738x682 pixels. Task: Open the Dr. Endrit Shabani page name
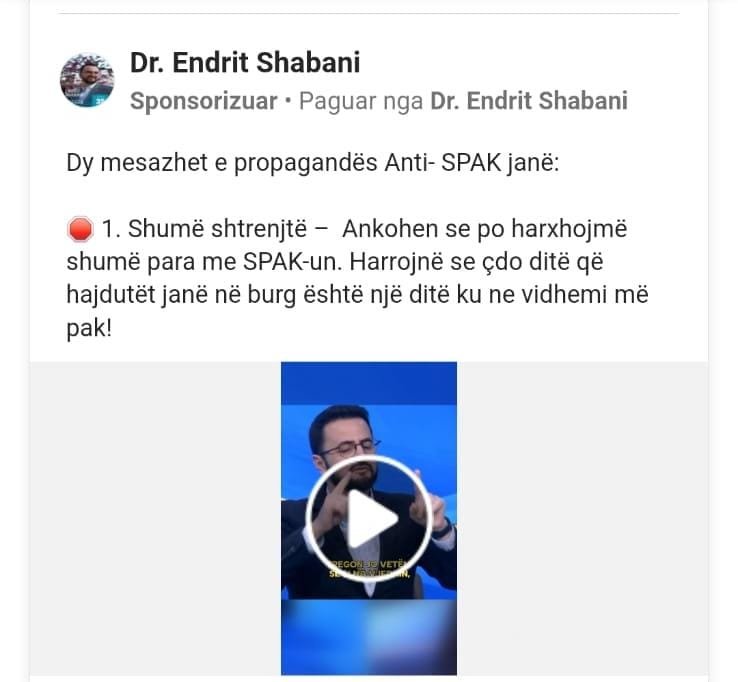(x=245, y=63)
